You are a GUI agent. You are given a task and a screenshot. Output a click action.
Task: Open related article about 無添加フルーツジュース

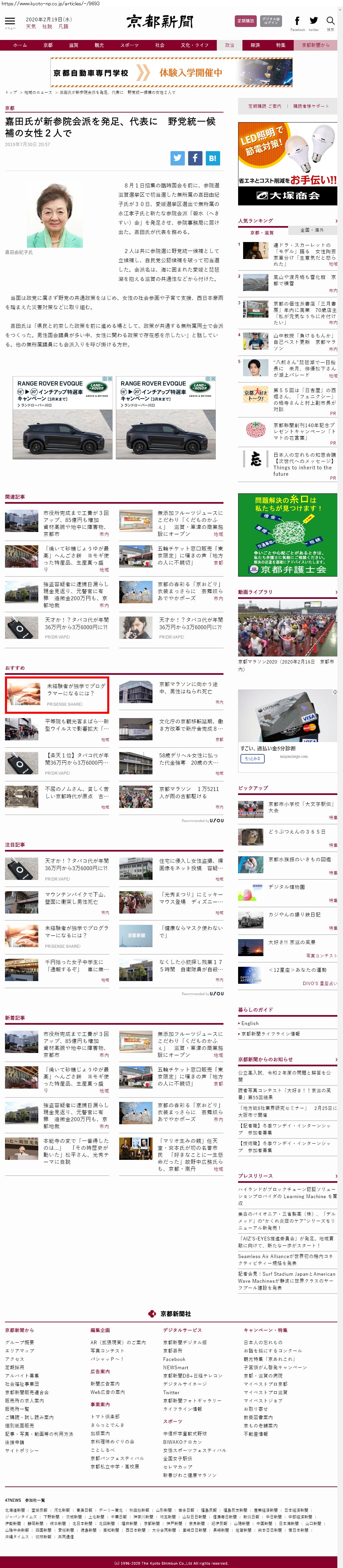189,520
